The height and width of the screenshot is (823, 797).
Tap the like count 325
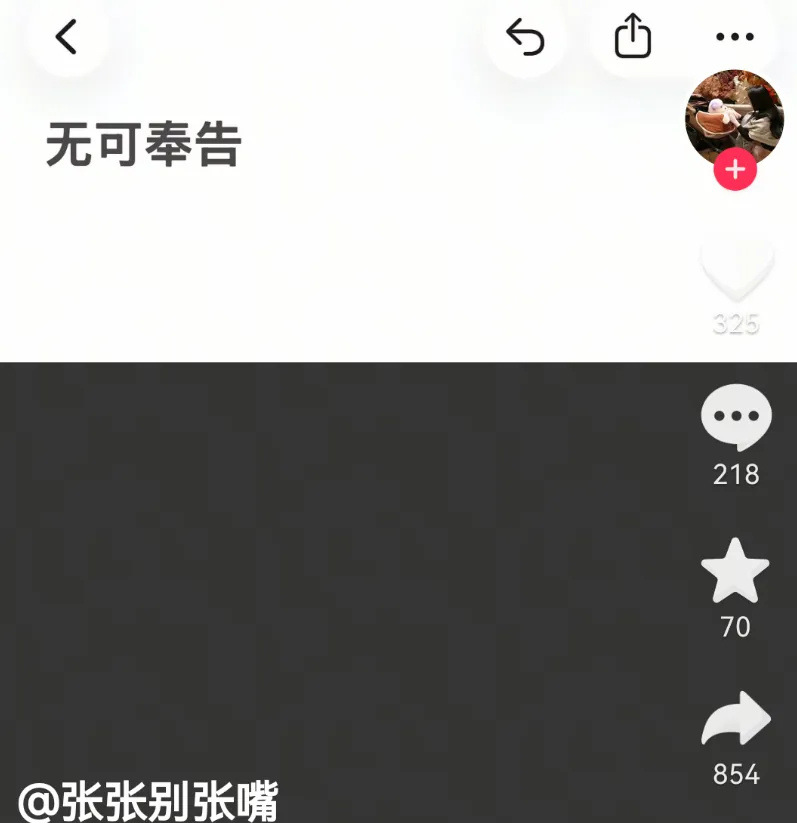pos(736,324)
